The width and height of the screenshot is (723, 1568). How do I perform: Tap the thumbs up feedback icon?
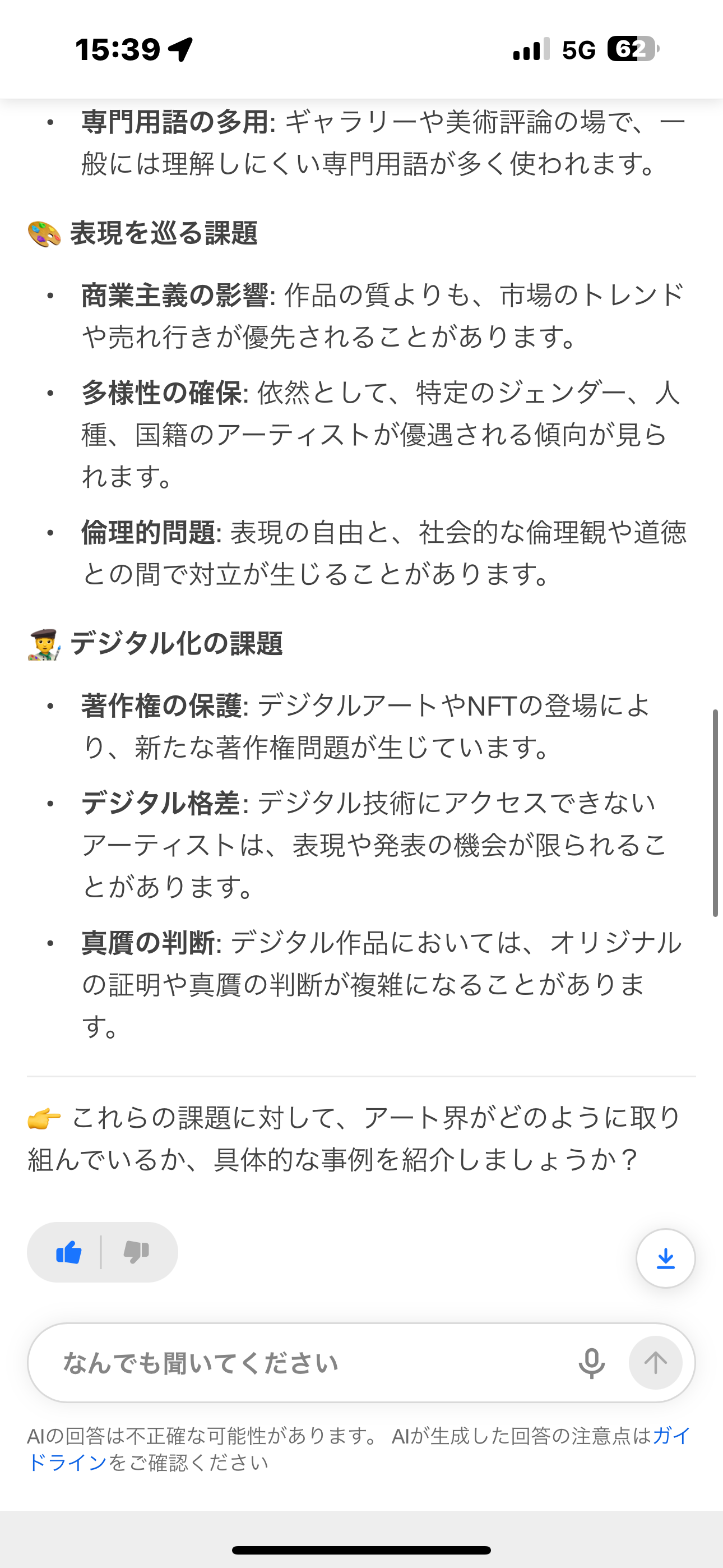[x=68, y=1253]
